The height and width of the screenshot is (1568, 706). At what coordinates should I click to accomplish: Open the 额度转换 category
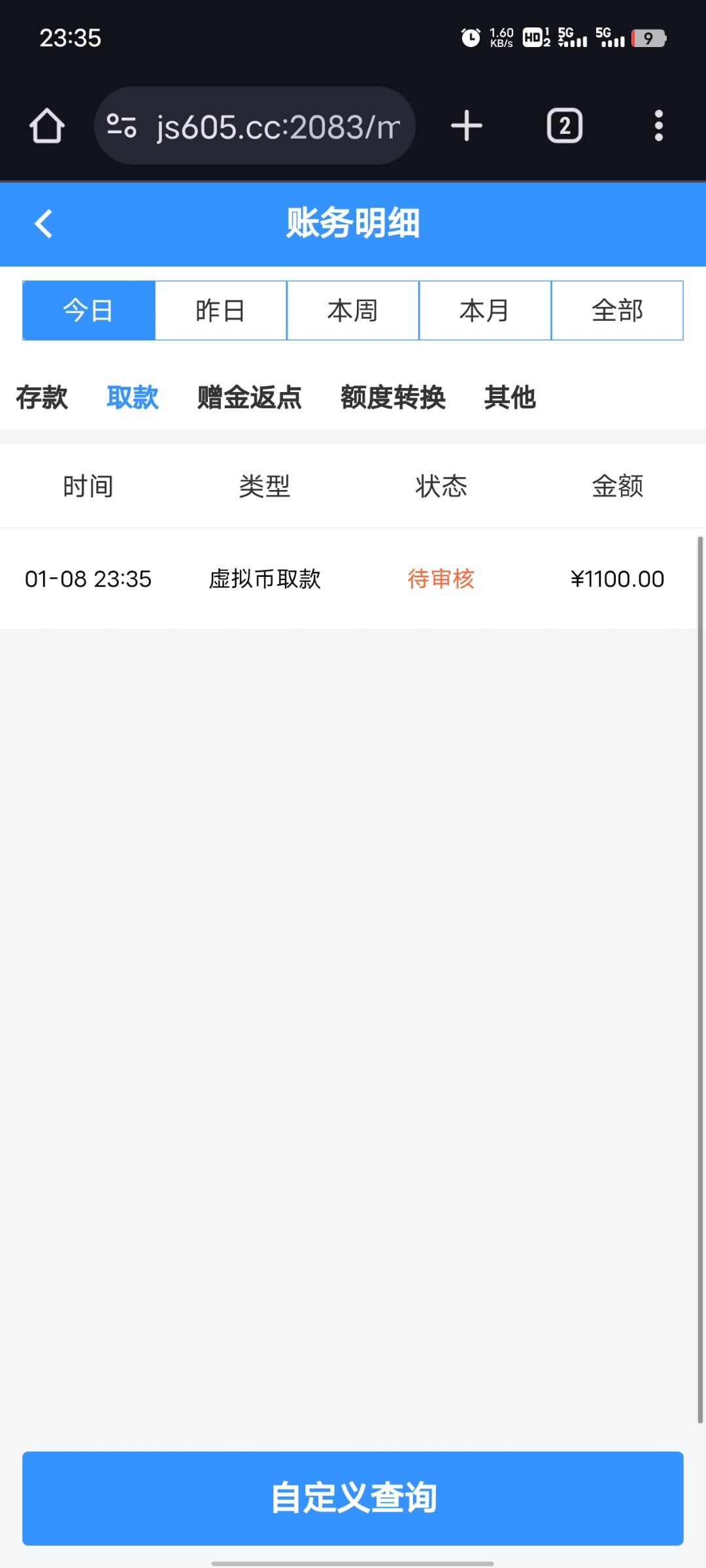pyautogui.click(x=393, y=397)
